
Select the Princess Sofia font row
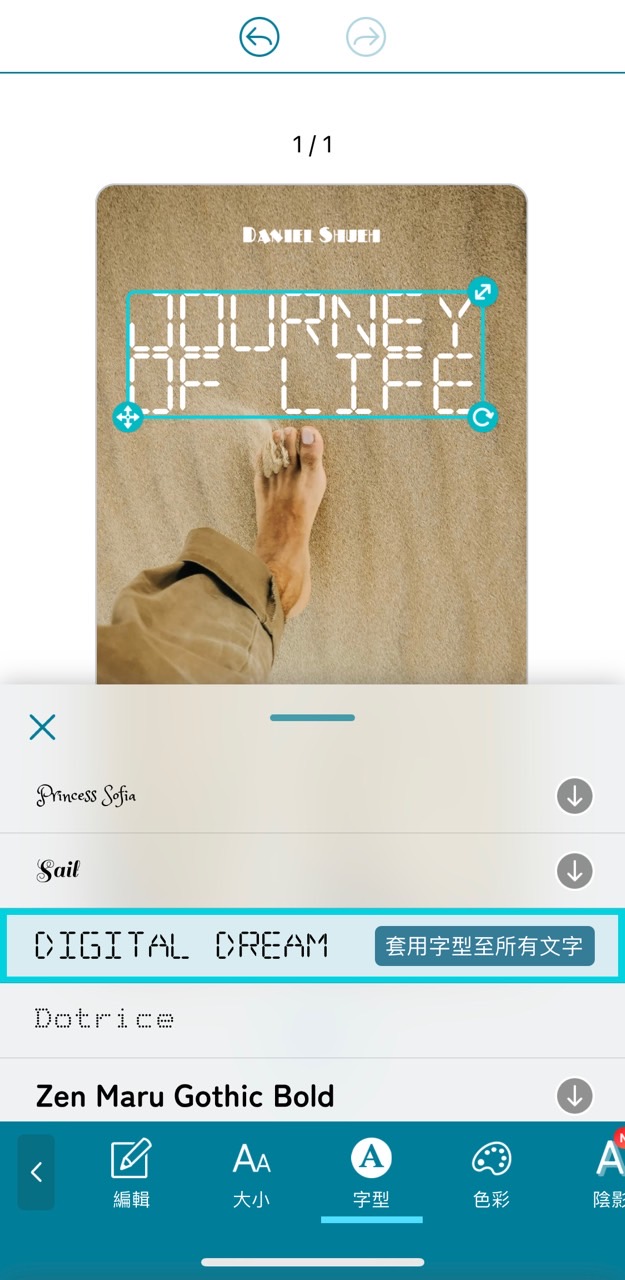point(250,797)
